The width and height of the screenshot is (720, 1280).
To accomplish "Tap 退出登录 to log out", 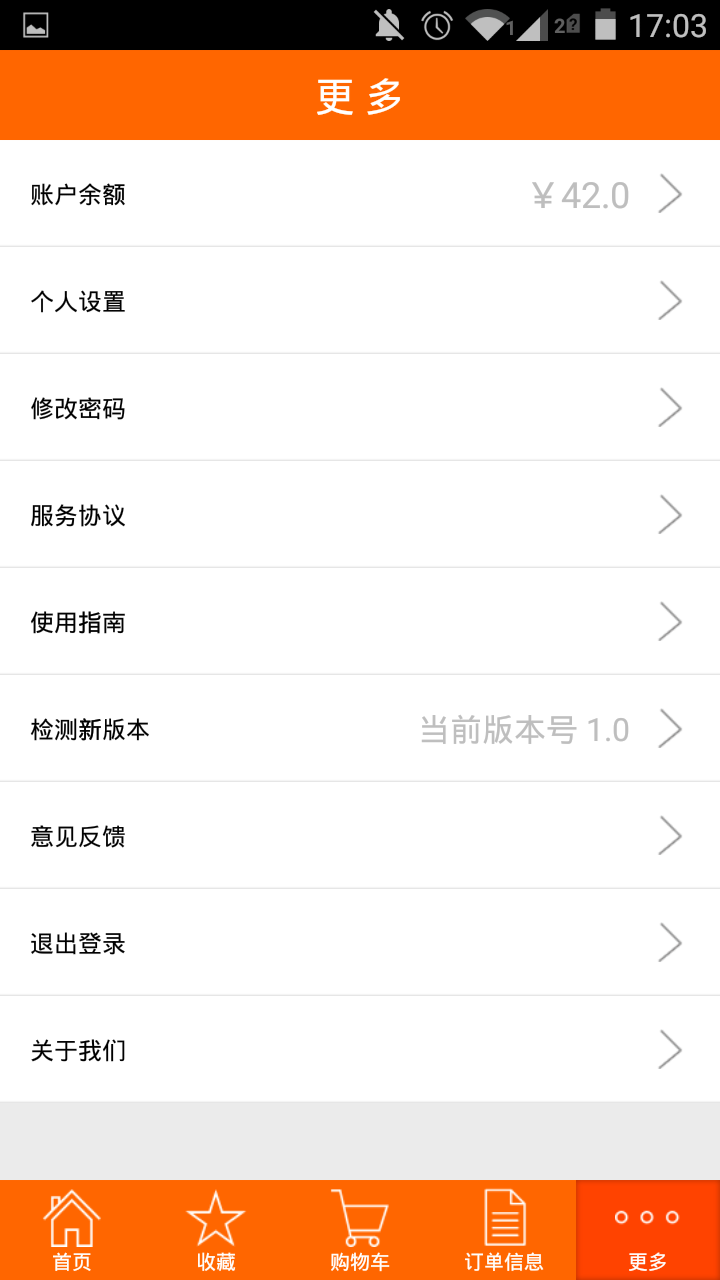I will pos(360,942).
